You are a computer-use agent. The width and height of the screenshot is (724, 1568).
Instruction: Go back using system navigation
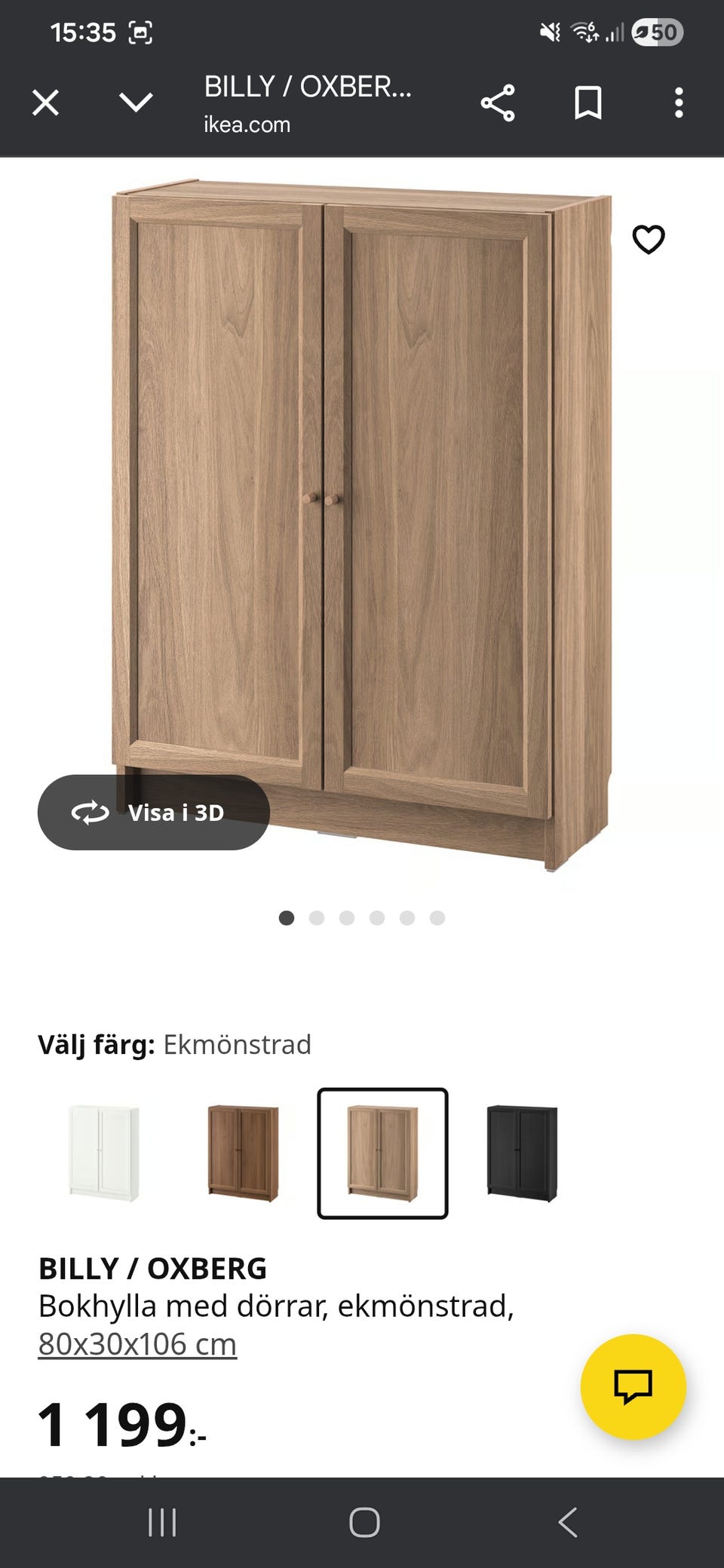567,1523
